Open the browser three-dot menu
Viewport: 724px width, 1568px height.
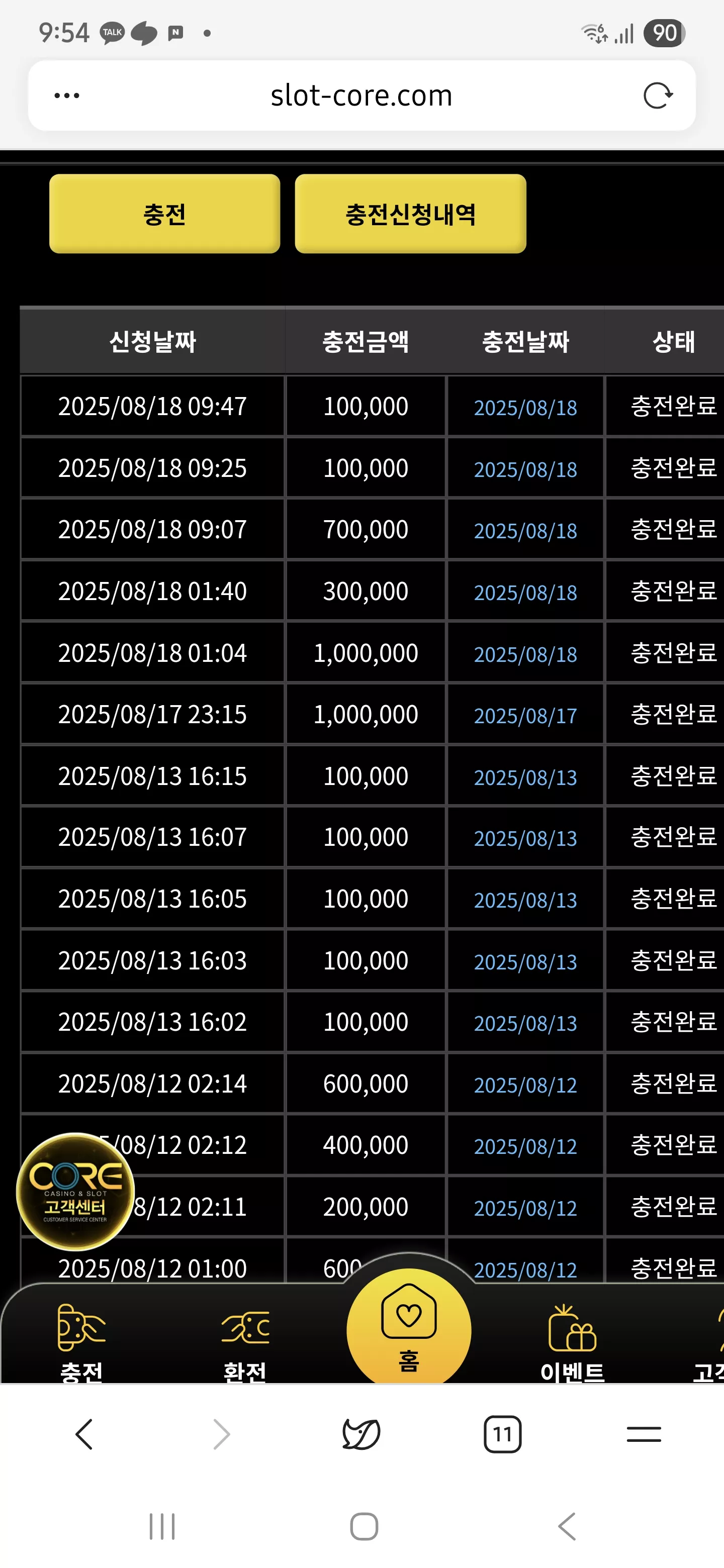click(67, 95)
